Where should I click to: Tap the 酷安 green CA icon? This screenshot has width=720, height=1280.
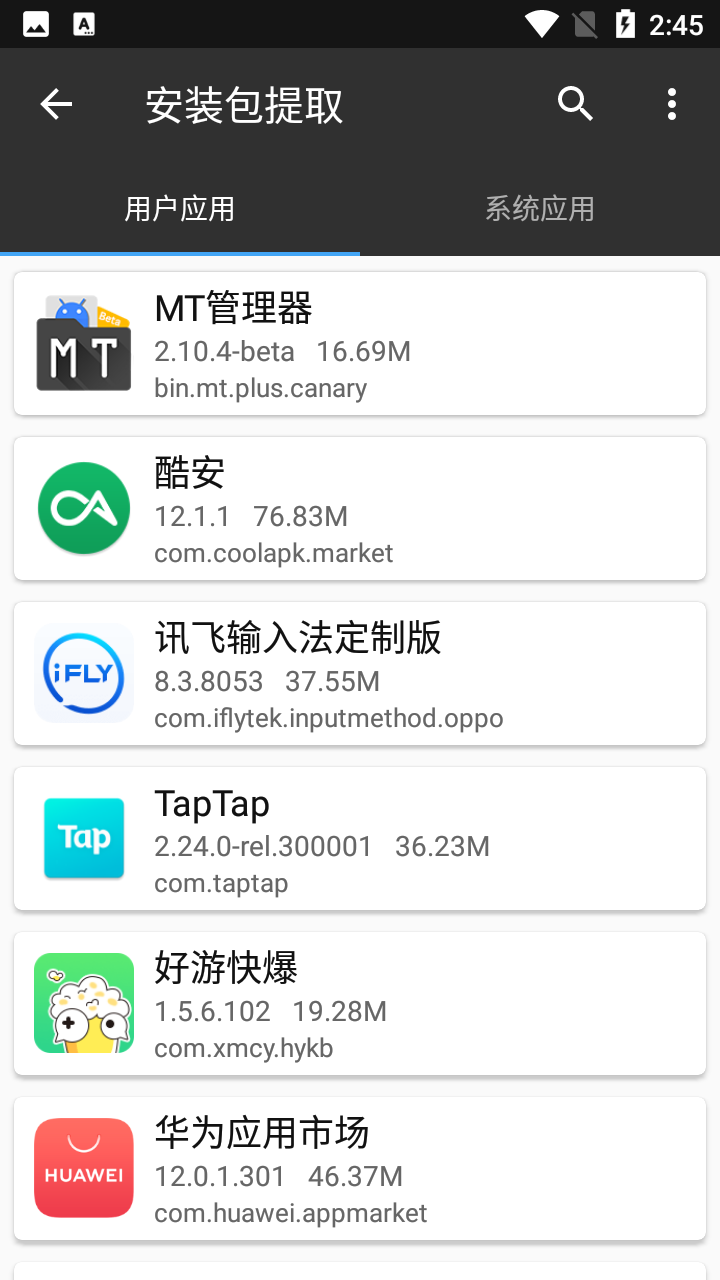83,508
